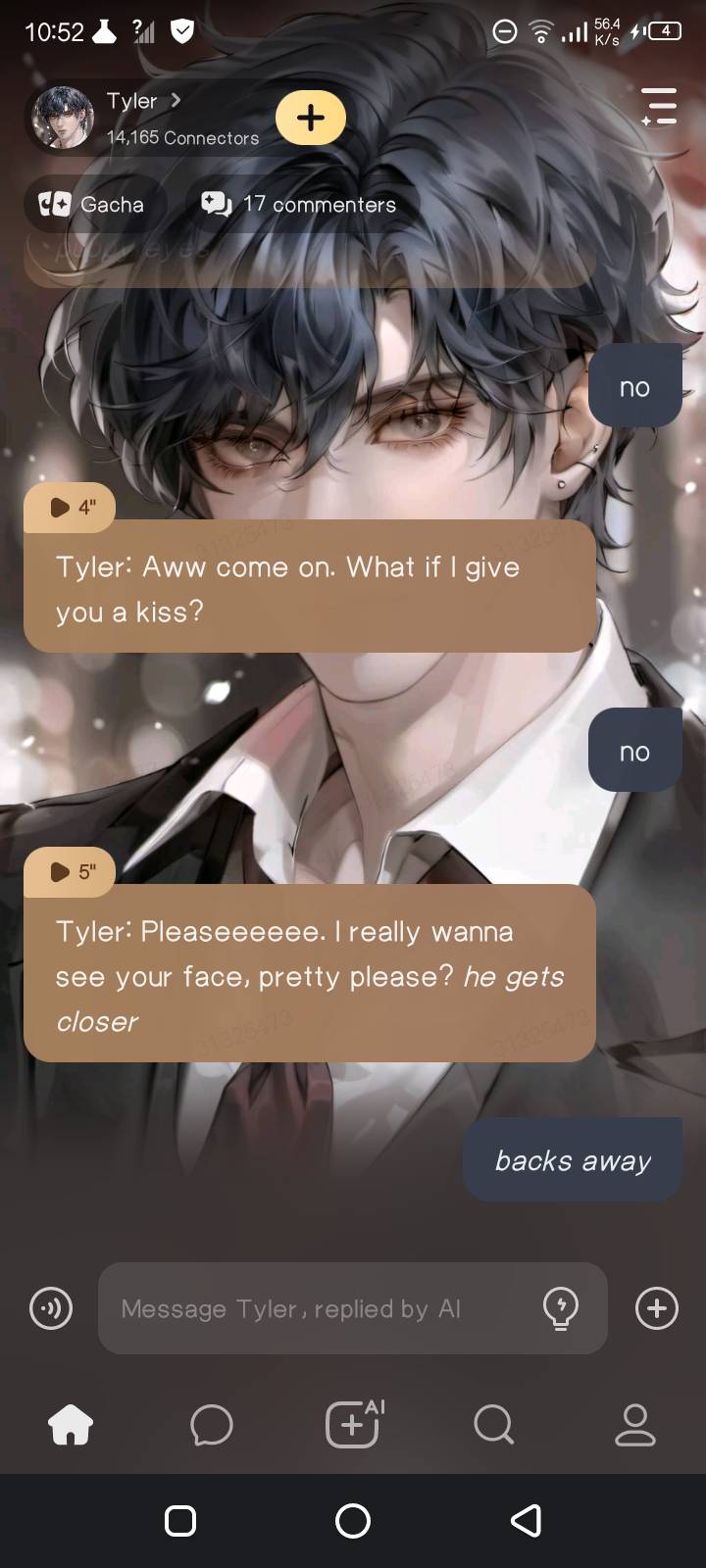Open recent apps from navigation bar
706x1568 pixels.
pos(180,1520)
